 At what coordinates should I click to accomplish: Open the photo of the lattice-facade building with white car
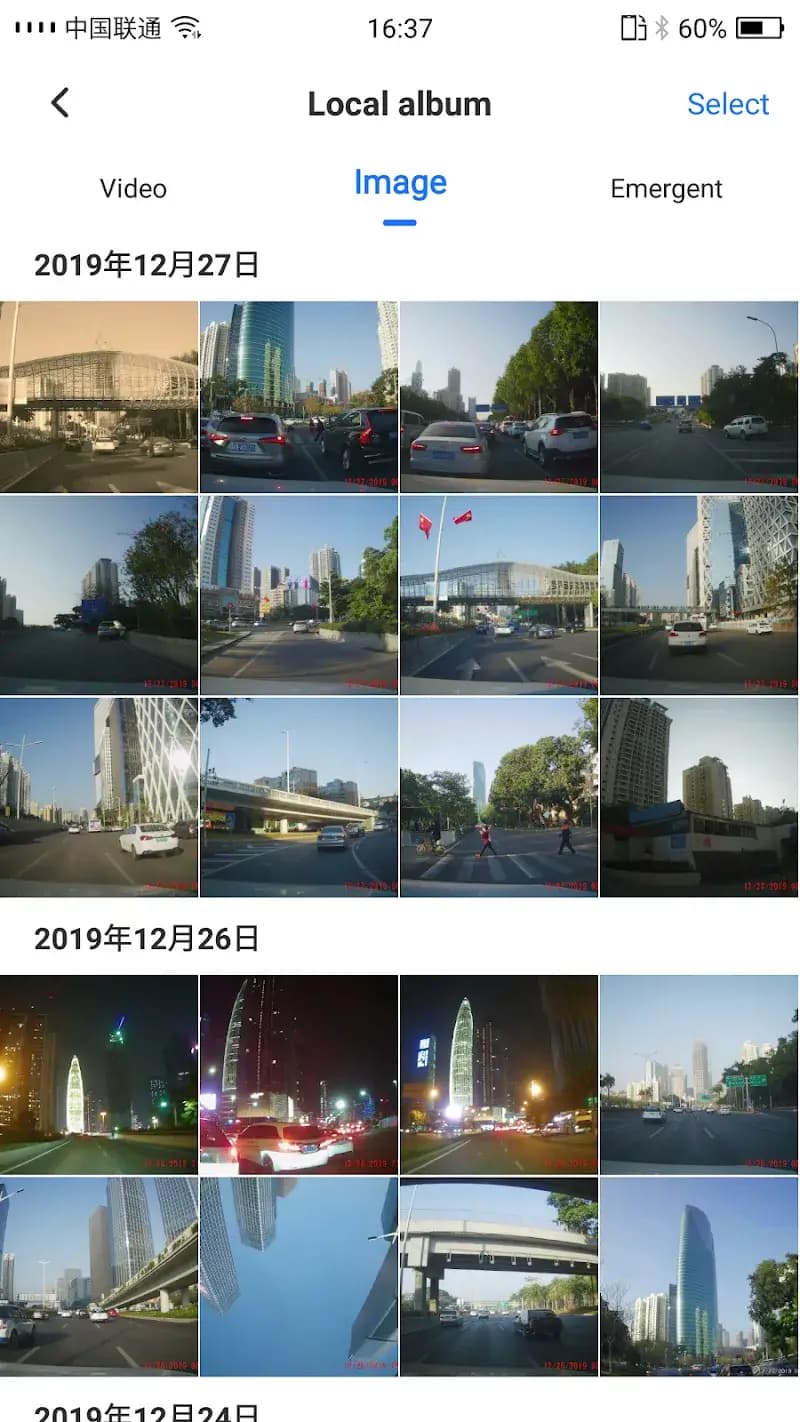tap(99, 797)
